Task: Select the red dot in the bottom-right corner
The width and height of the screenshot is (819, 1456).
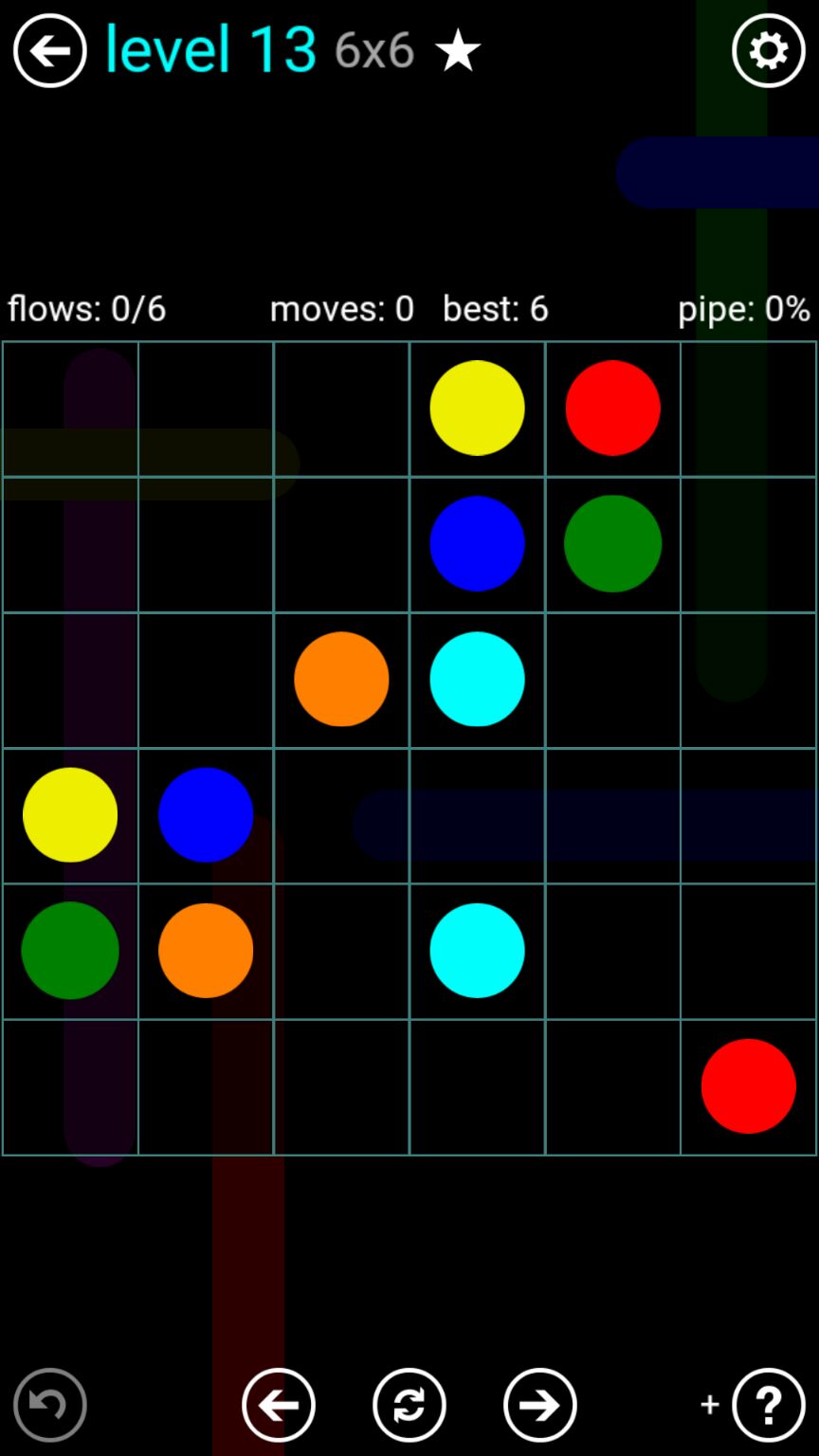Action: pyautogui.click(x=748, y=1085)
